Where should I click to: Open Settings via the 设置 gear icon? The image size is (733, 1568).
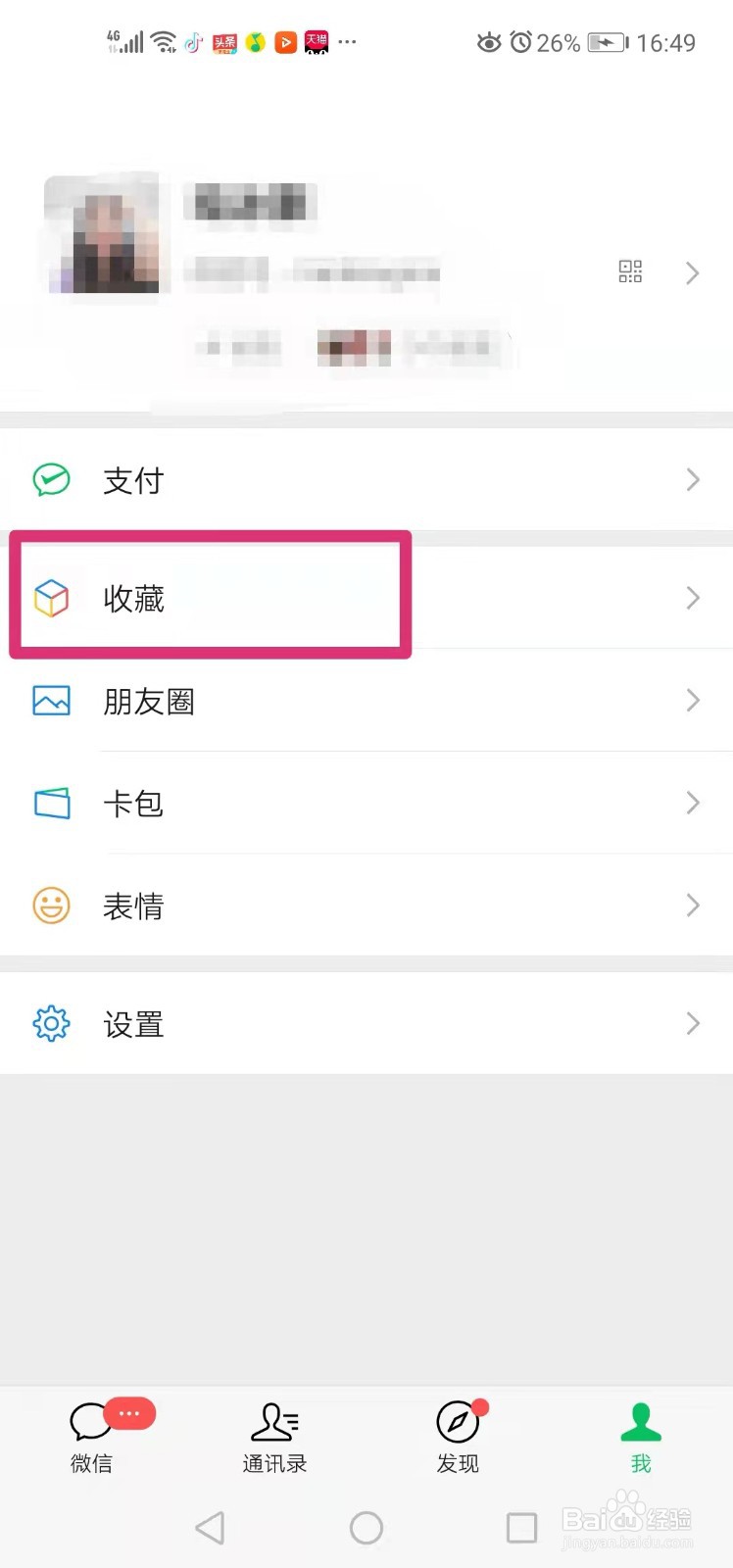pos(51,1023)
